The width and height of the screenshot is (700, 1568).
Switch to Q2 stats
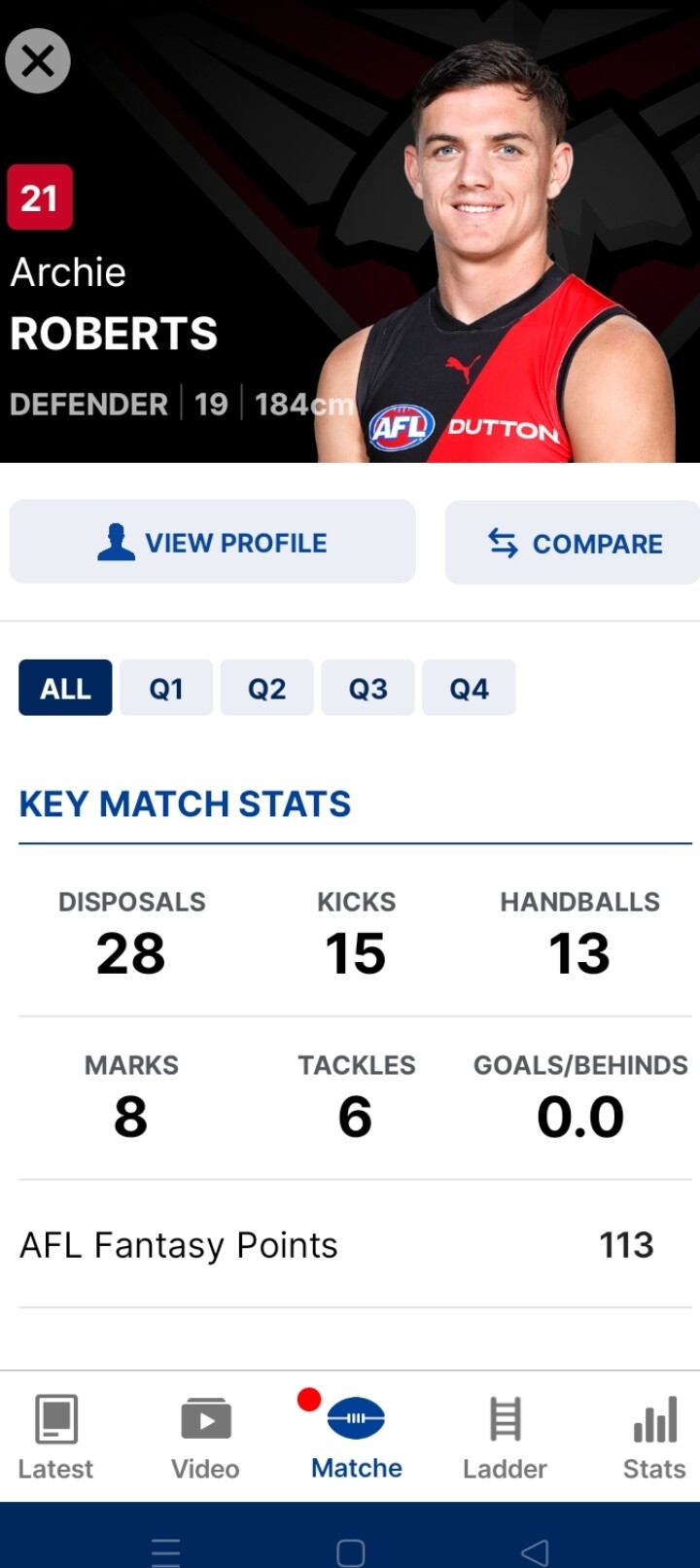point(267,688)
